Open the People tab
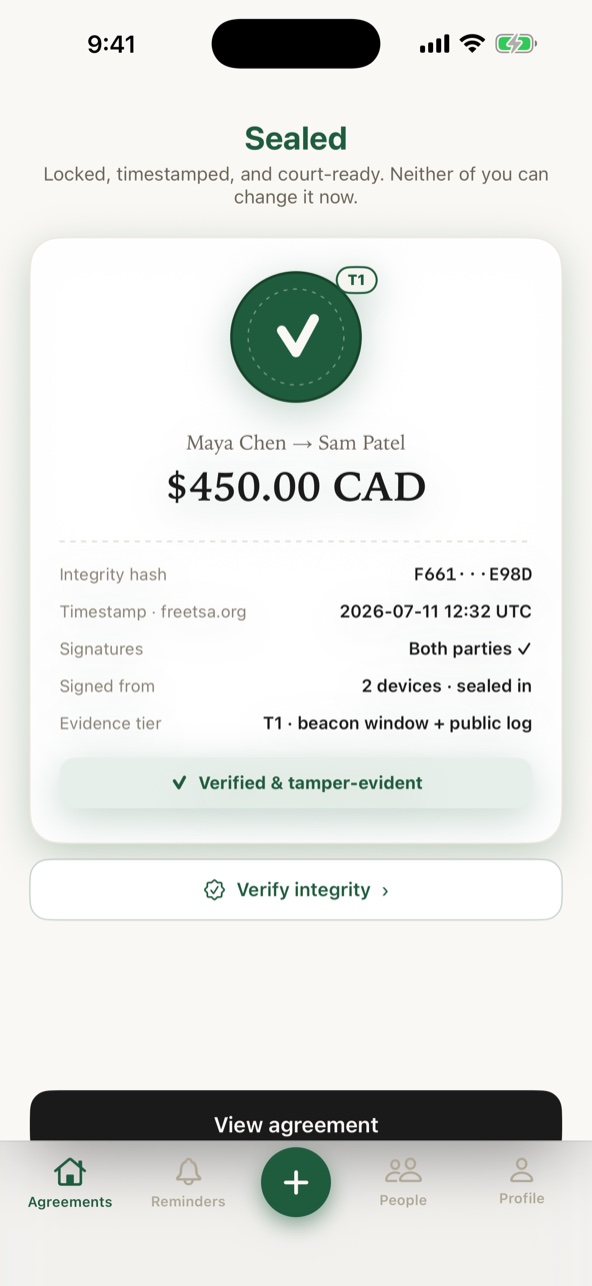This screenshot has height=1286, width=592. [x=403, y=1183]
